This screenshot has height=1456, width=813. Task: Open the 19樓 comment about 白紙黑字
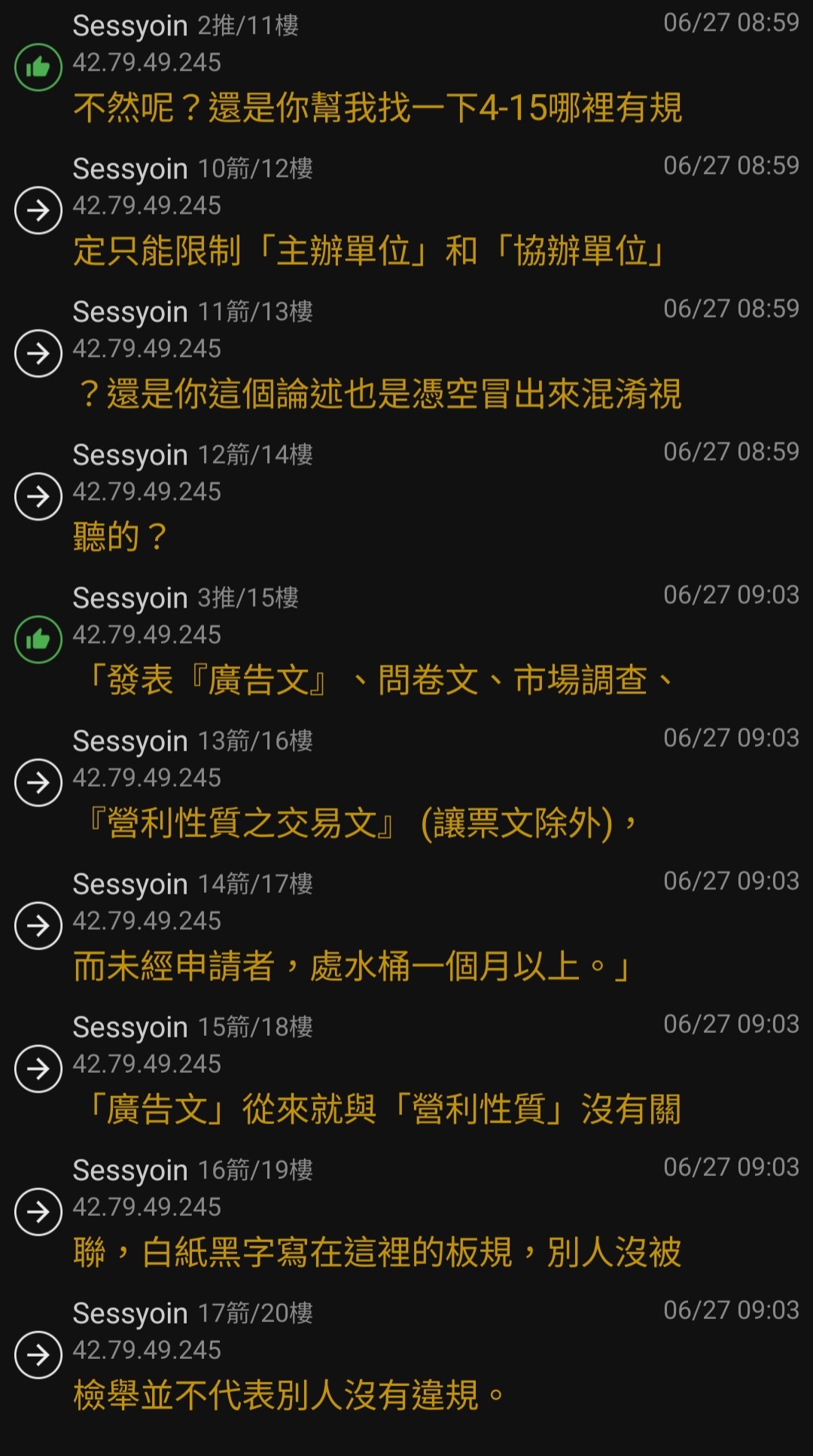pos(406,1212)
